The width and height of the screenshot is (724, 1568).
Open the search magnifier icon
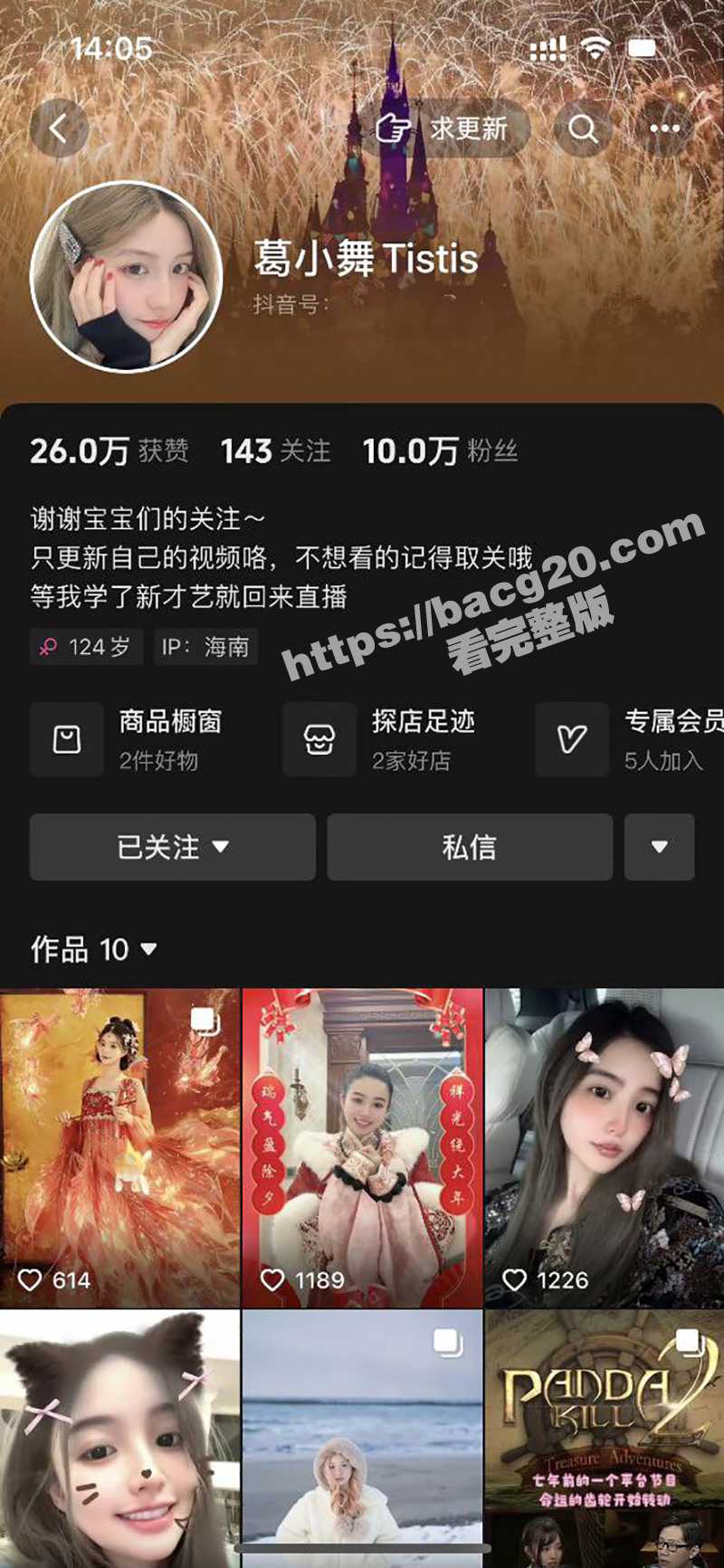pyautogui.click(x=583, y=128)
